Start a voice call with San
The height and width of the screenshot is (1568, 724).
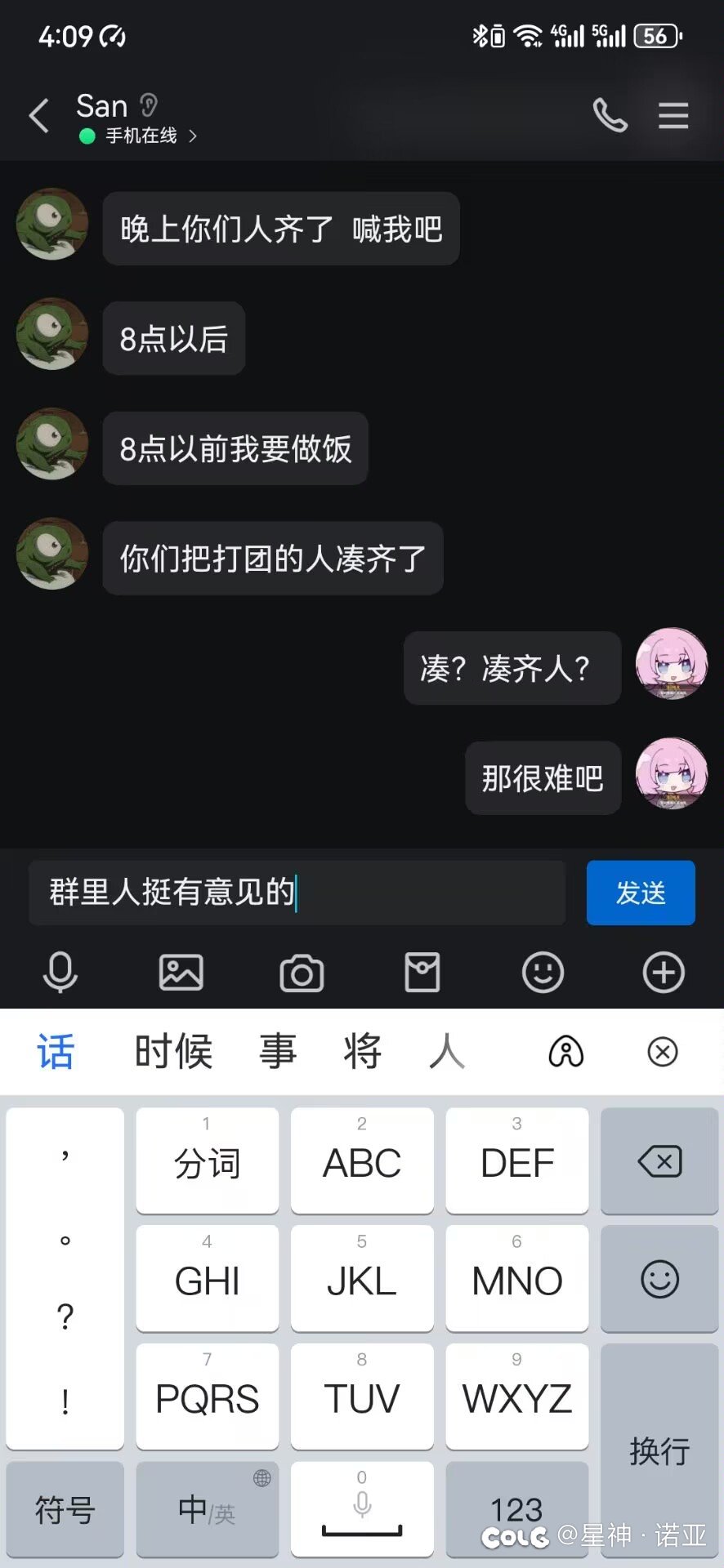pyautogui.click(x=610, y=115)
